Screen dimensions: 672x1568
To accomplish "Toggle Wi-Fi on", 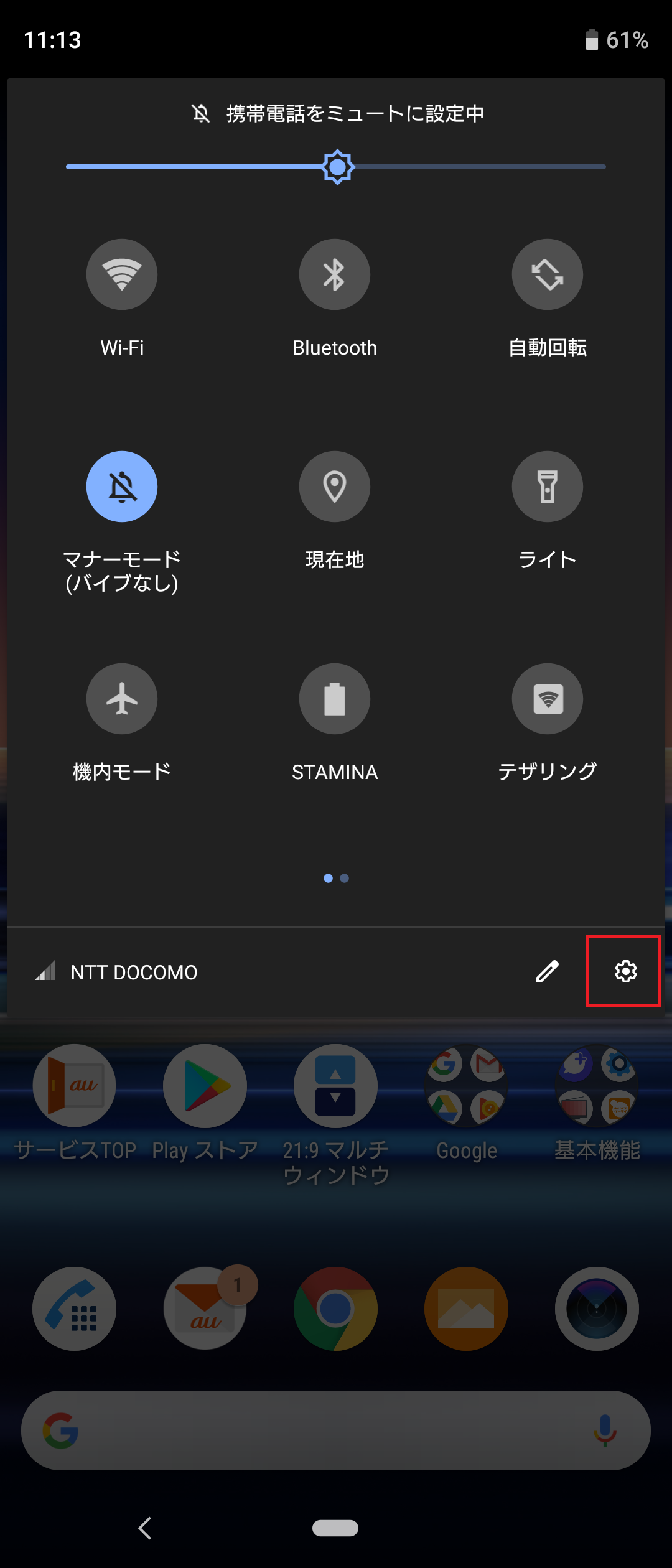I will pyautogui.click(x=121, y=274).
